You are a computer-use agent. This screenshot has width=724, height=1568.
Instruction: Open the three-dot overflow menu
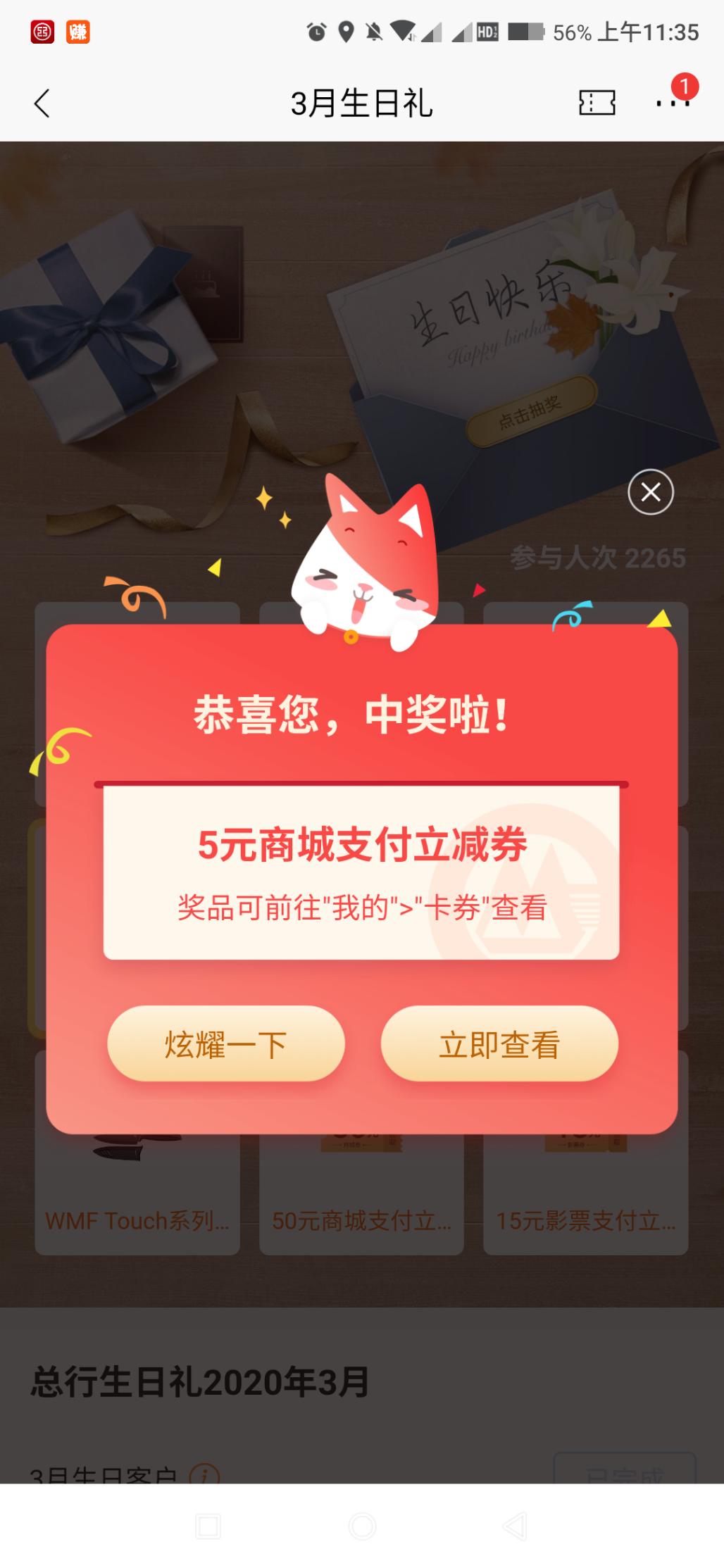click(672, 103)
